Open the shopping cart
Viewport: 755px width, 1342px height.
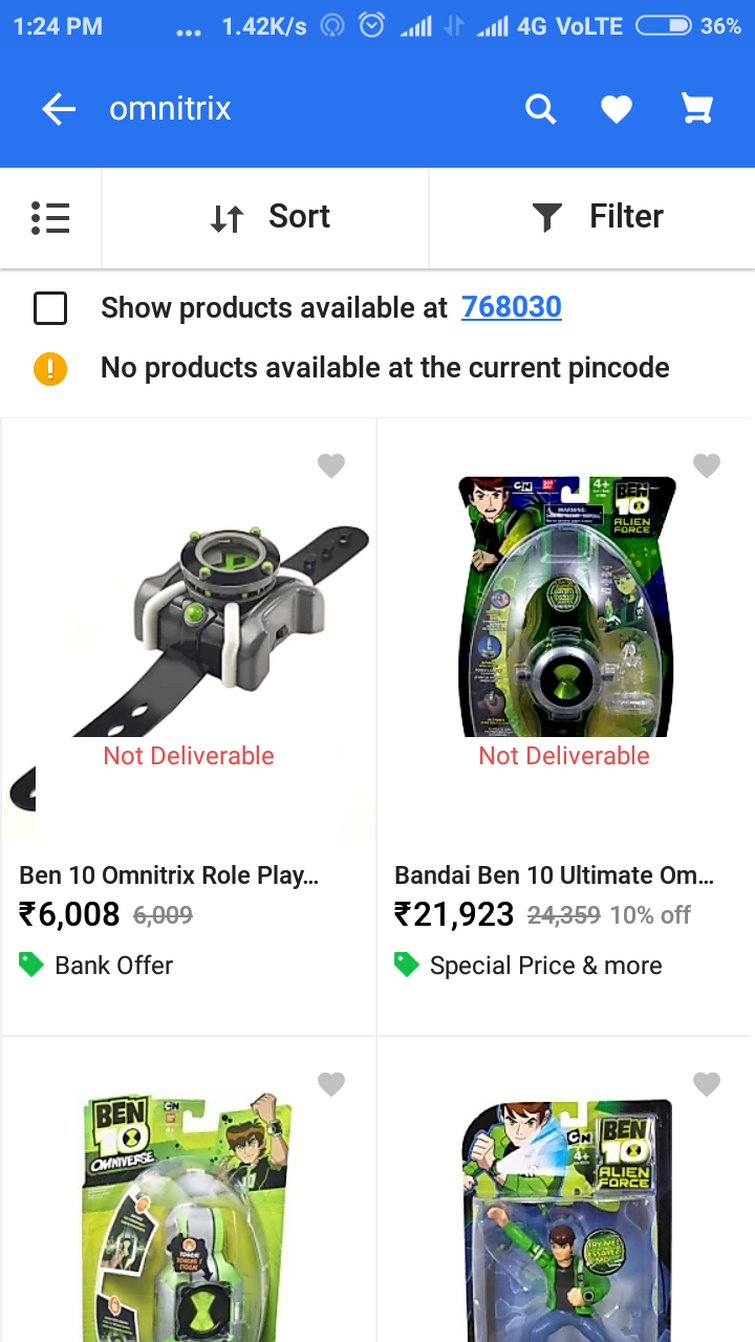click(697, 109)
